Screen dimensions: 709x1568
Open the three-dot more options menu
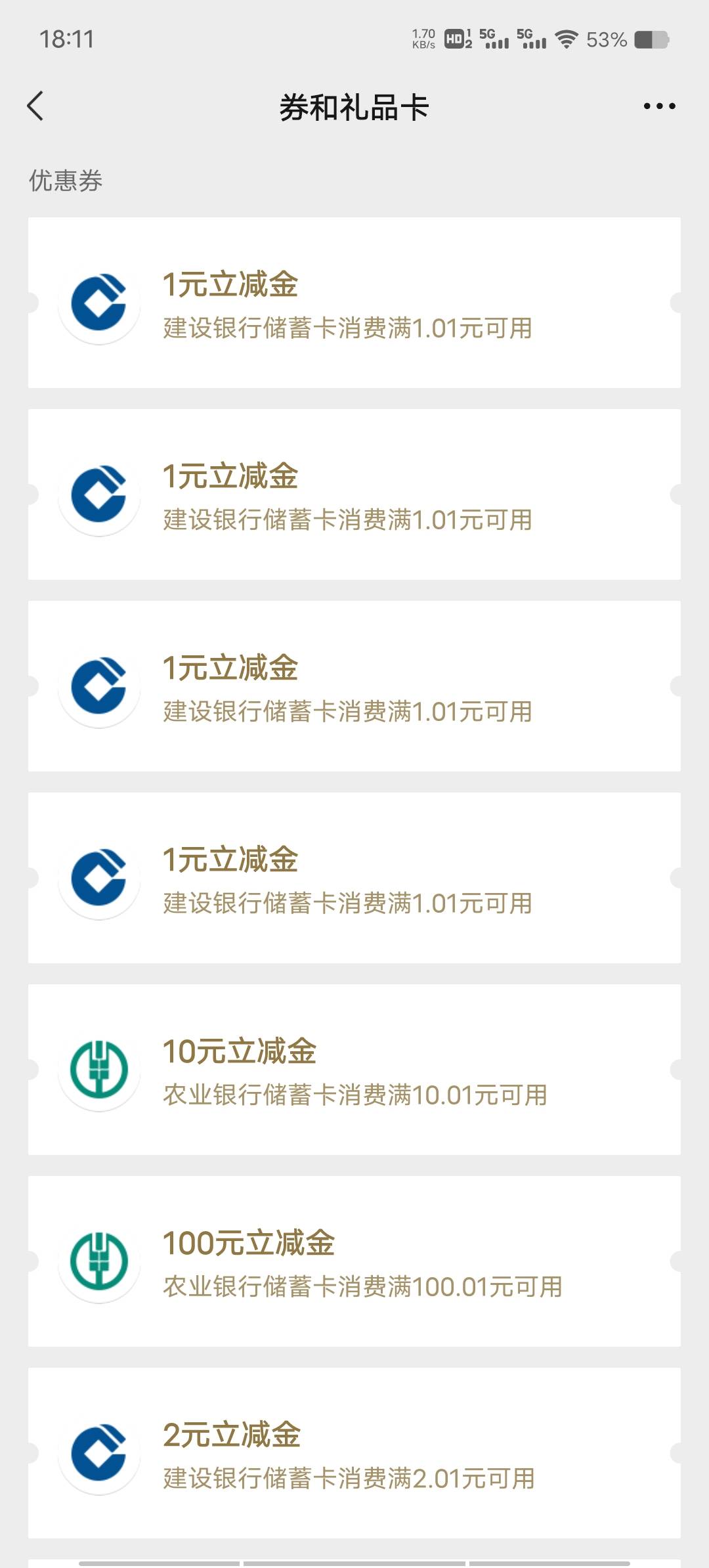(x=659, y=106)
